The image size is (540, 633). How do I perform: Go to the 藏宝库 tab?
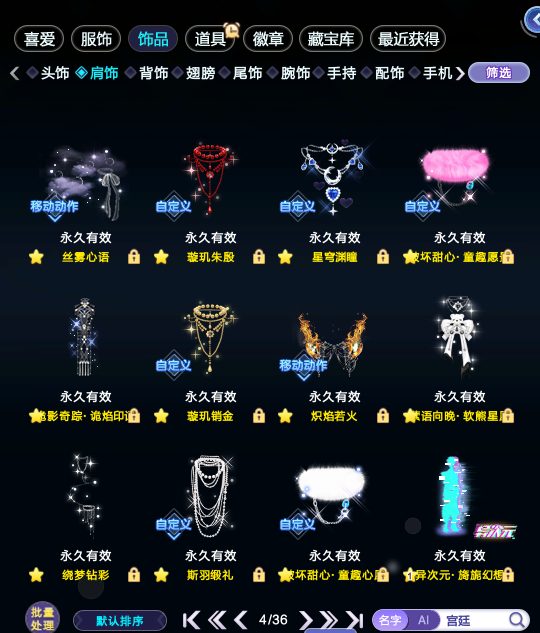331,39
